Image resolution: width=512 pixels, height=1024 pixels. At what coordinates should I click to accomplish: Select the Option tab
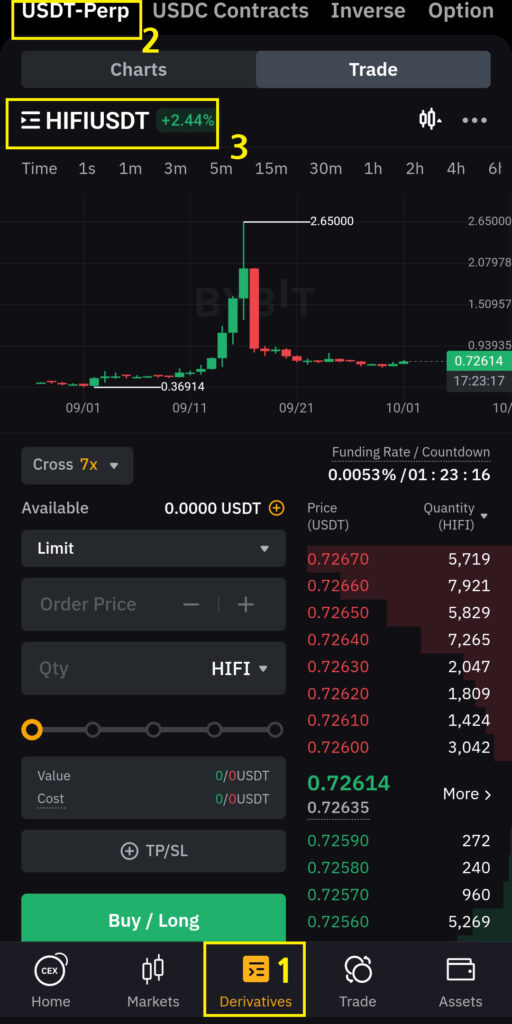(460, 11)
